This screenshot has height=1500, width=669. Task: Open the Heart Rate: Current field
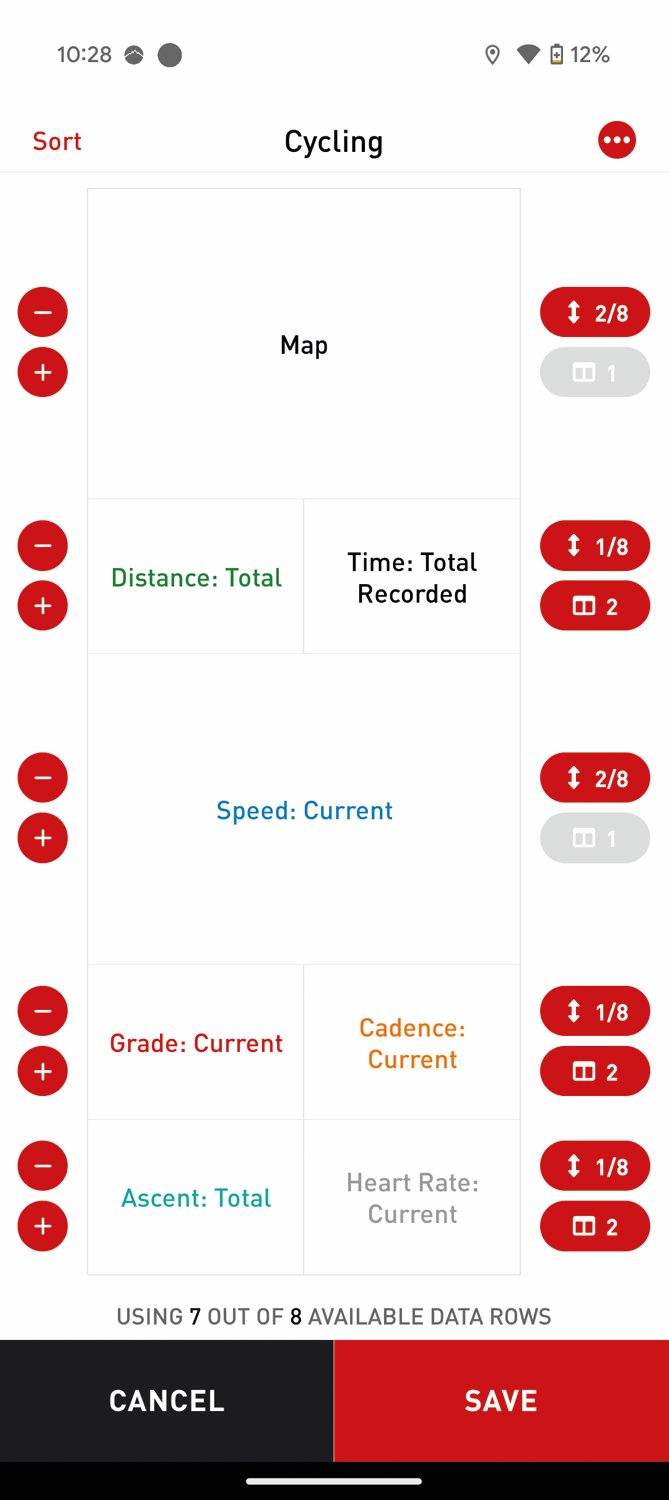pyautogui.click(x=412, y=1197)
